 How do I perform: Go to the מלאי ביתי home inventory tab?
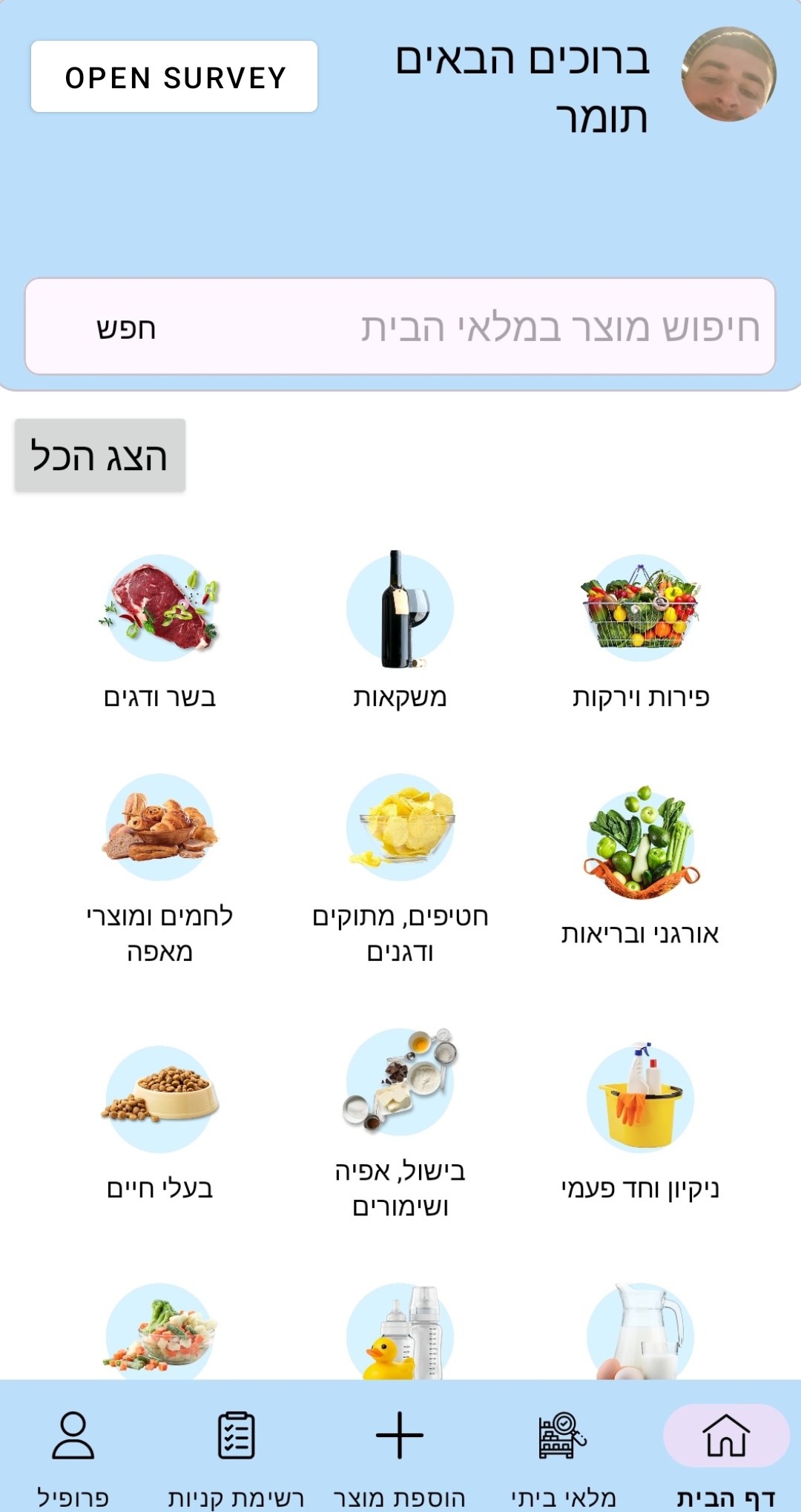point(563,1457)
